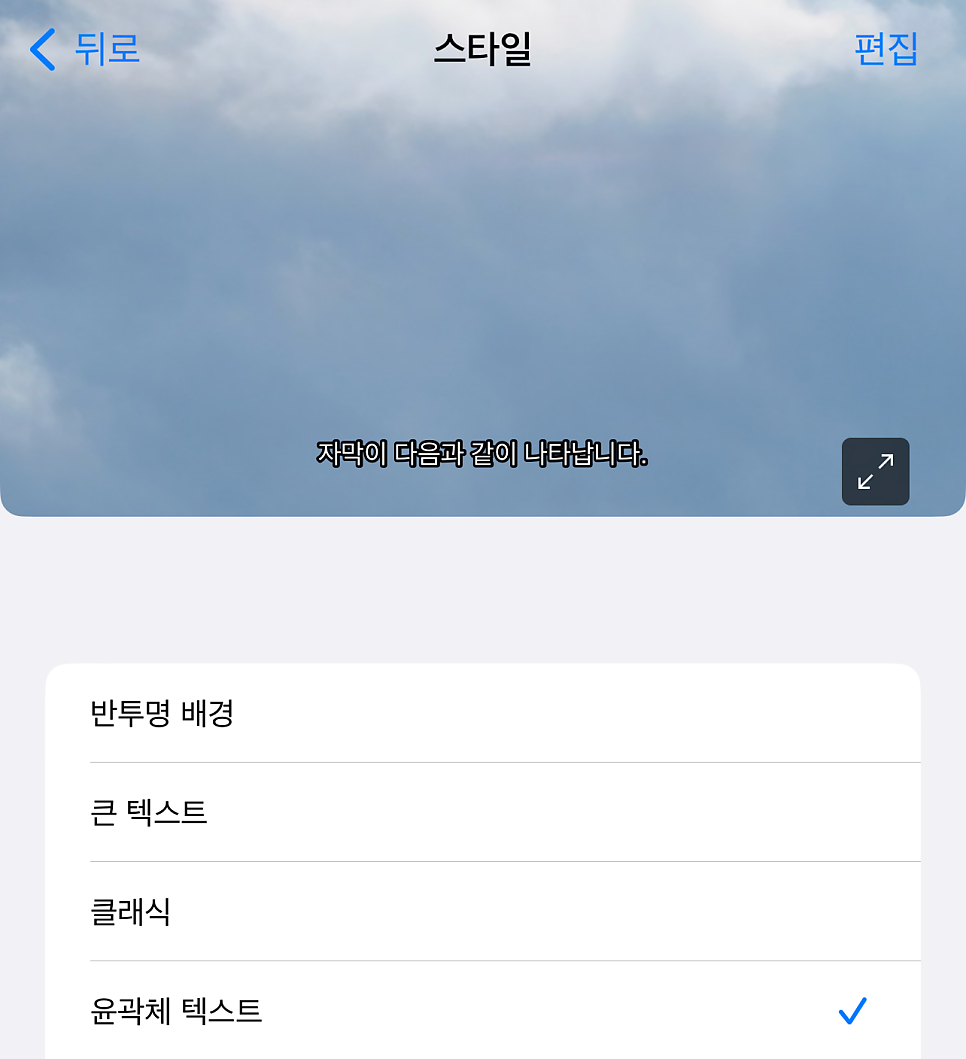Pick the 클래식 caption style
966x1059 pixels.
click(x=482, y=911)
